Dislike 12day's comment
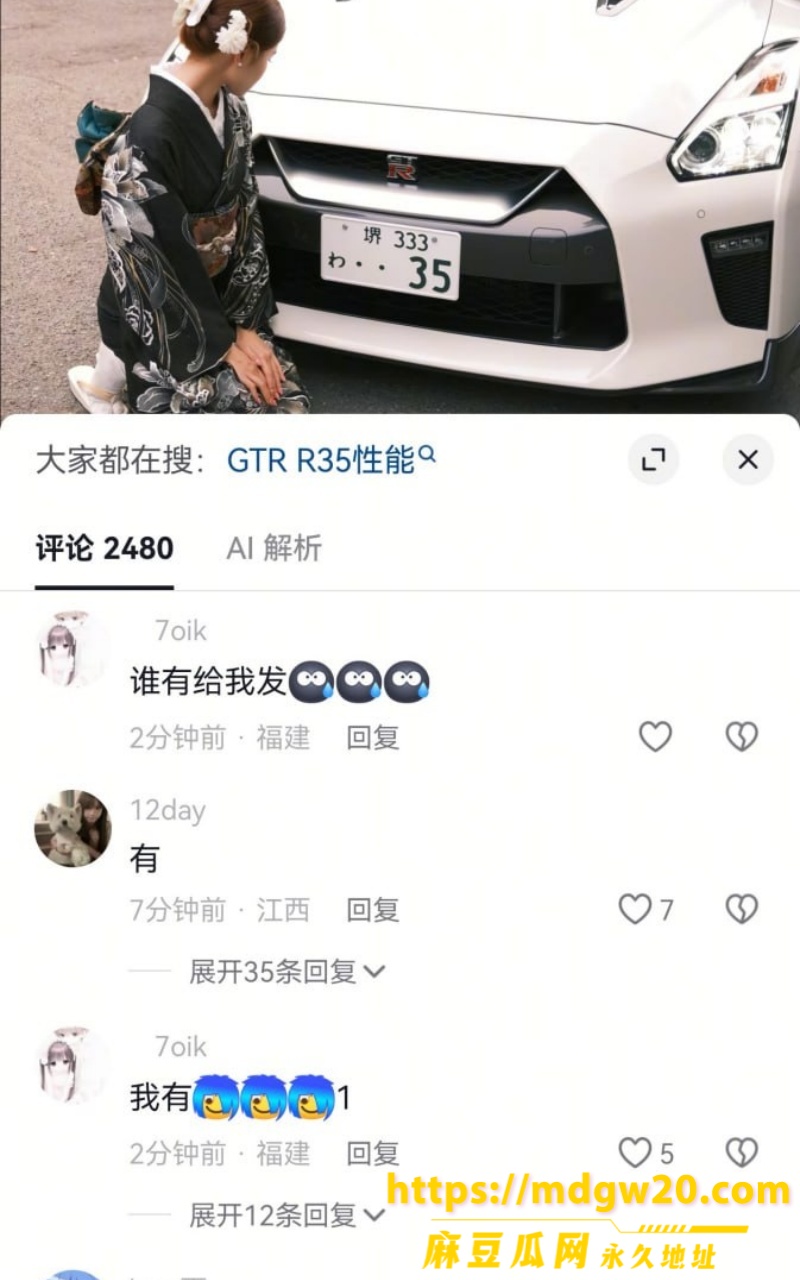Image resolution: width=800 pixels, height=1280 pixels. click(x=741, y=909)
